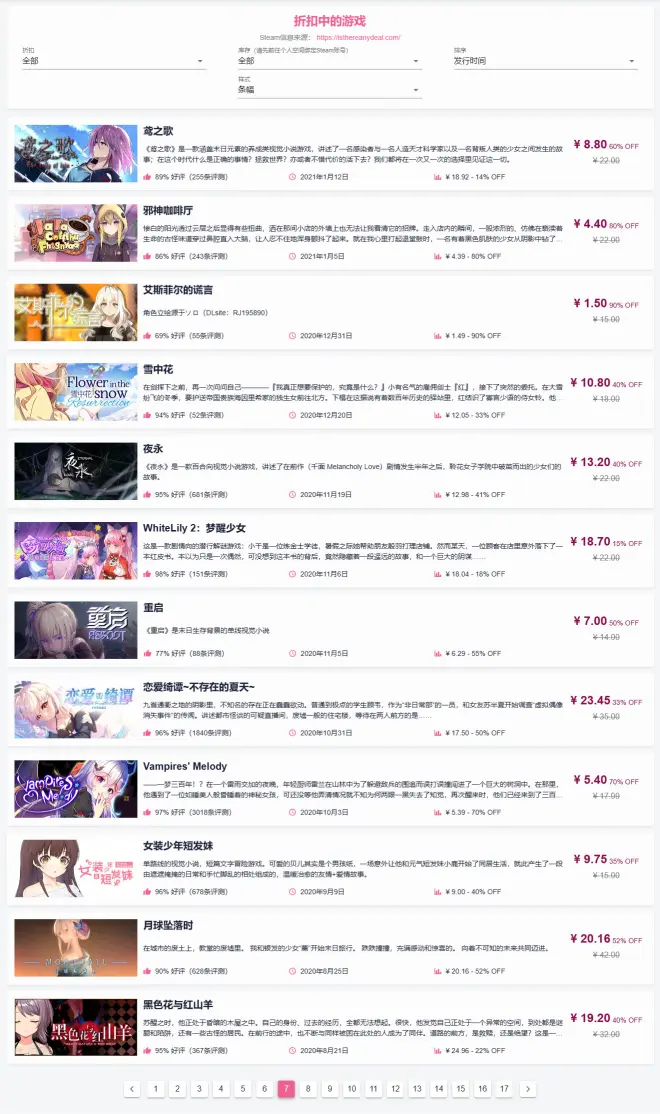Screen dimensions: 660x1114
Task: Jump to page 8
Action: [308, 1088]
